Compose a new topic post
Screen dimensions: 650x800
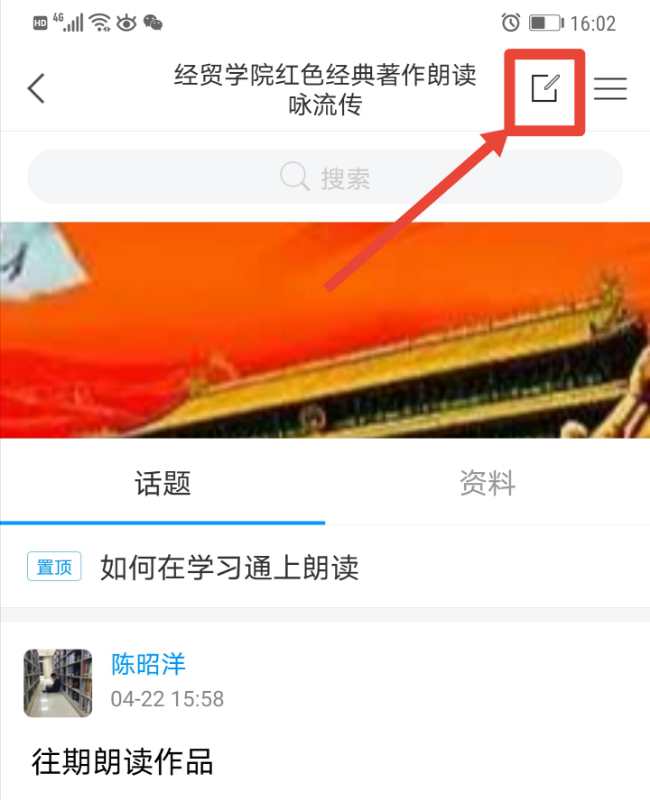tap(544, 88)
